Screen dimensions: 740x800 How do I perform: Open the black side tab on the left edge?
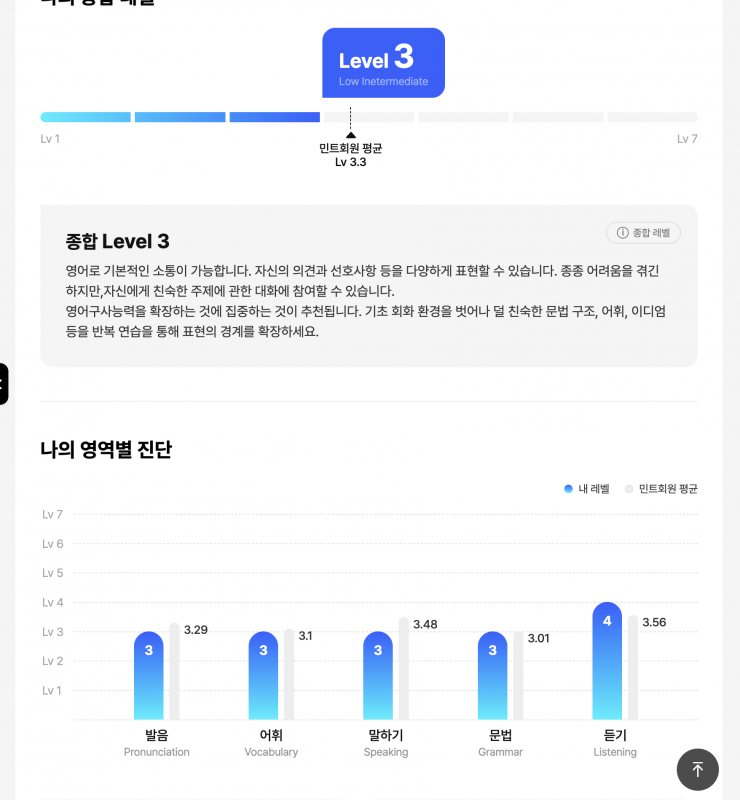coord(4,384)
